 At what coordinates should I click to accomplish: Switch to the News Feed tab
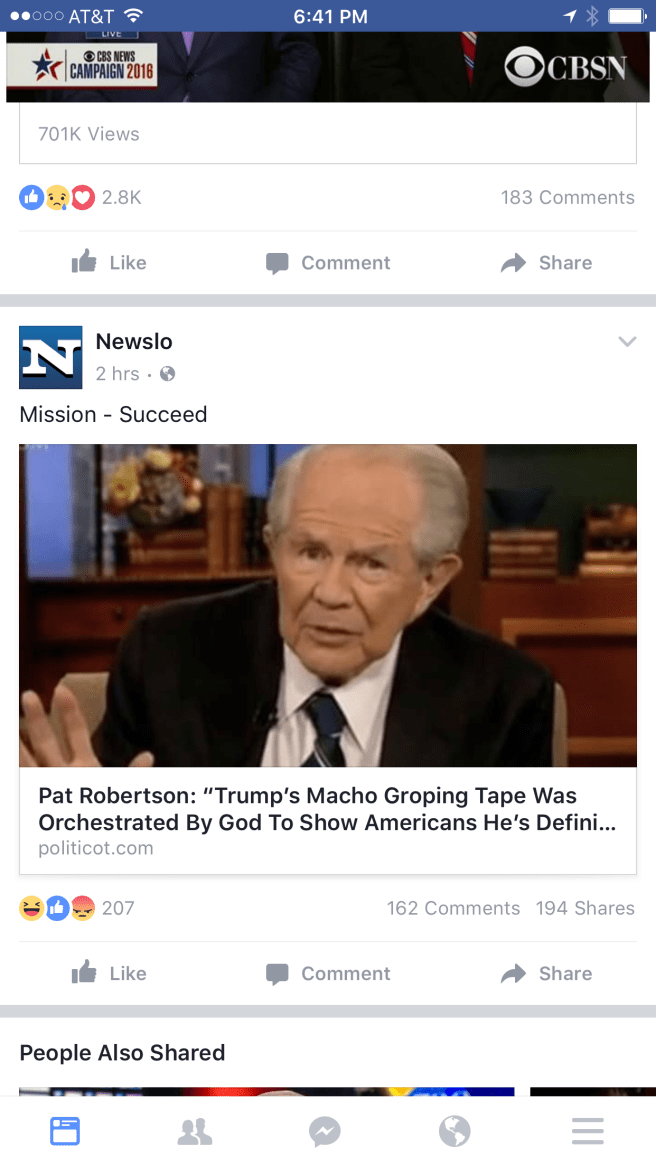(x=65, y=1131)
